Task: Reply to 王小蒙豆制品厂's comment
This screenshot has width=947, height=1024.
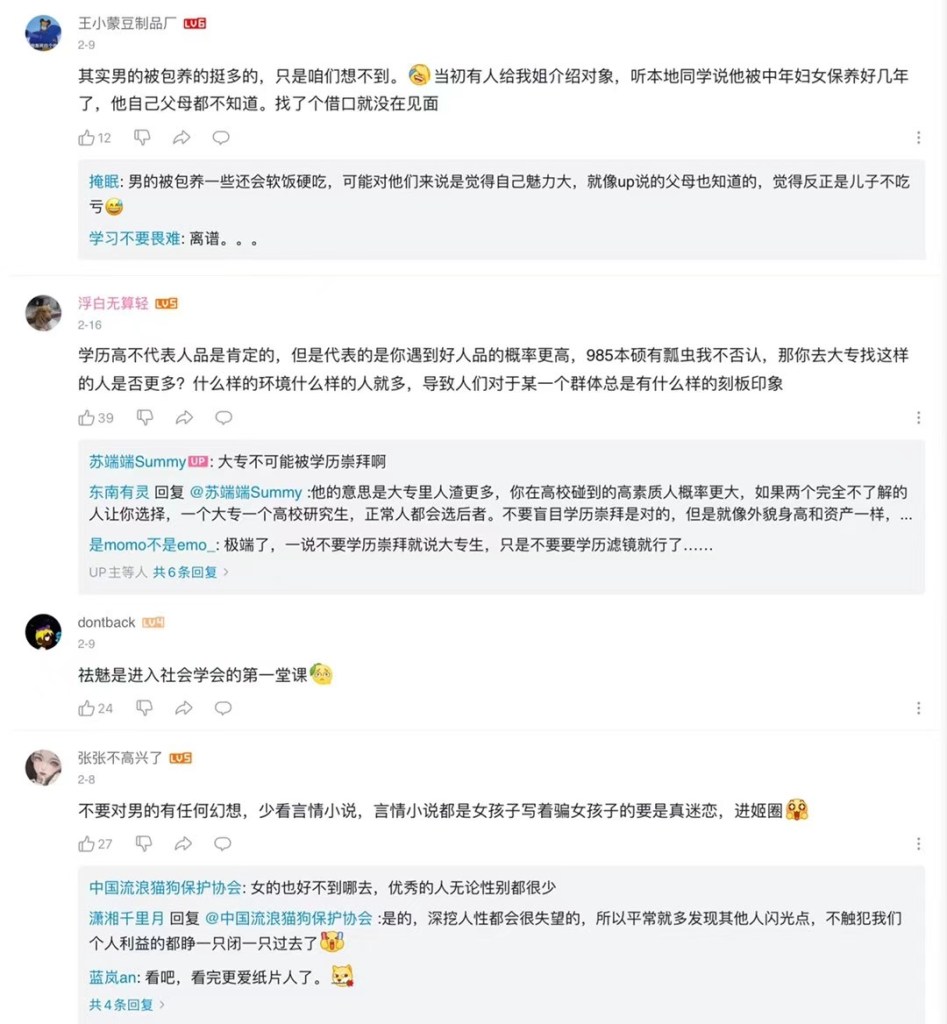Action: click(221, 138)
